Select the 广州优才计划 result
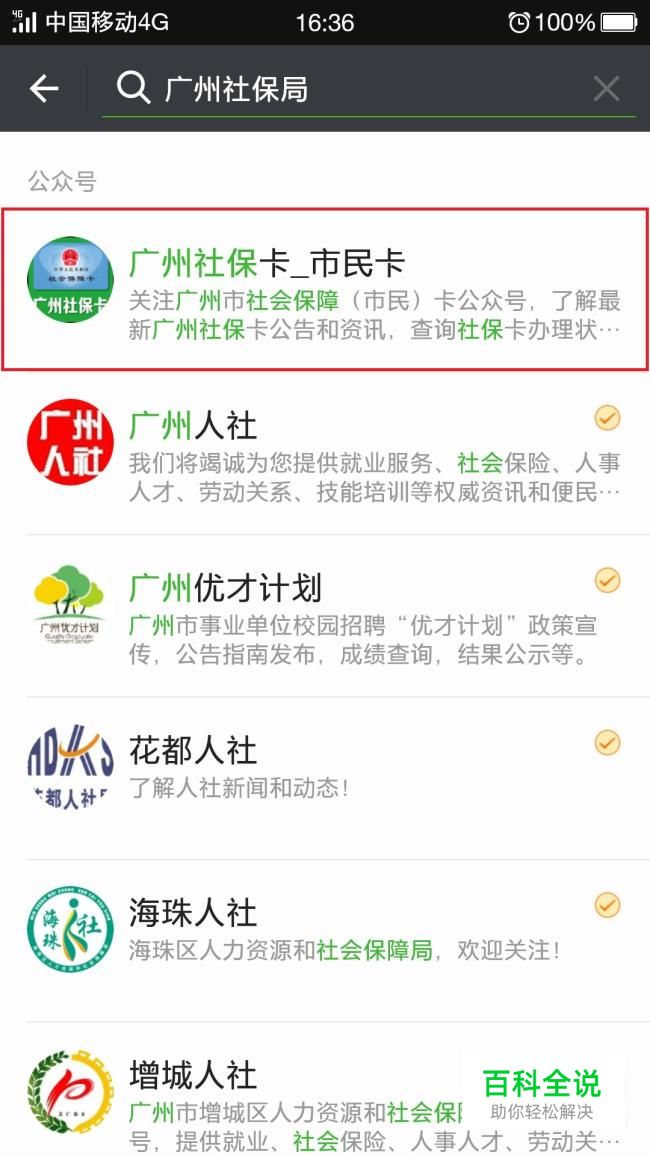This screenshot has width=650, height=1155. (x=325, y=616)
